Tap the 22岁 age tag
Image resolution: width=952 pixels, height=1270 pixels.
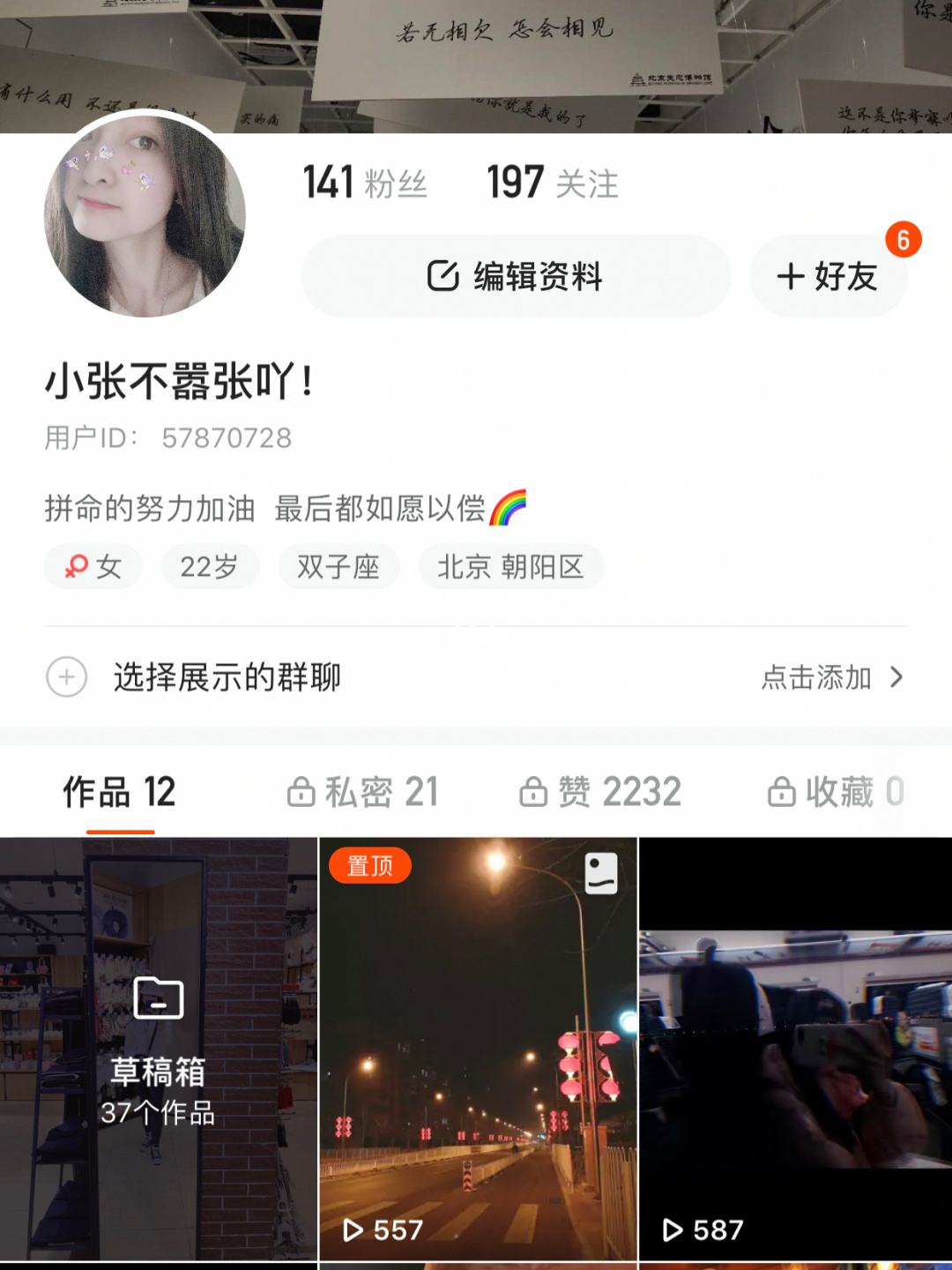pos(210,566)
